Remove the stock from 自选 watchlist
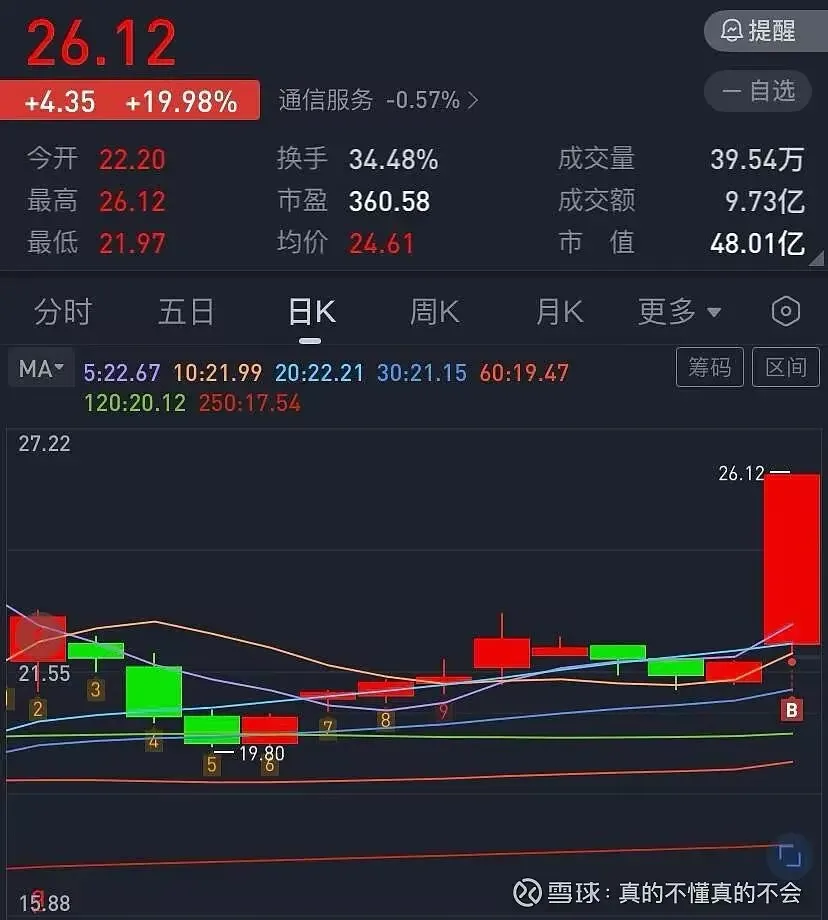The height and width of the screenshot is (920, 828). 759,91
